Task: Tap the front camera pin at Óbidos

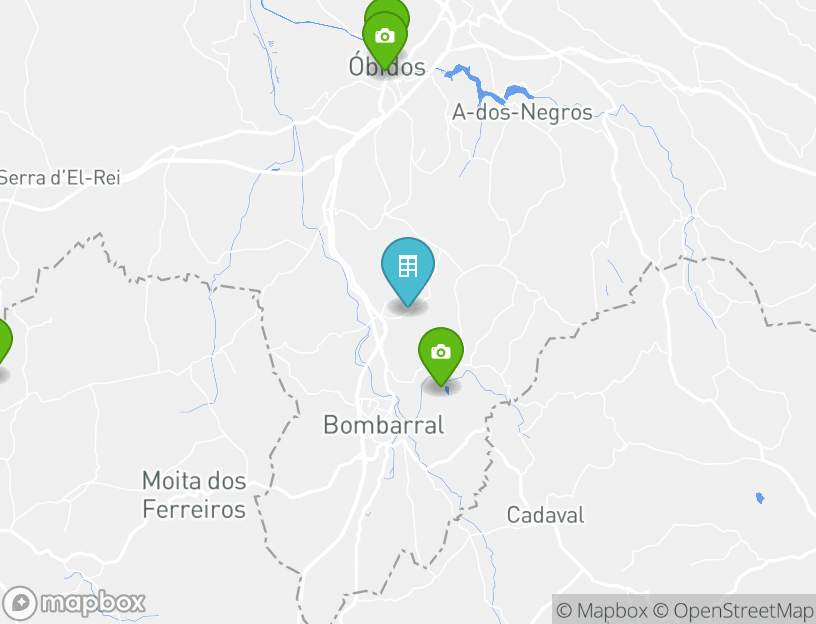Action: point(385,37)
